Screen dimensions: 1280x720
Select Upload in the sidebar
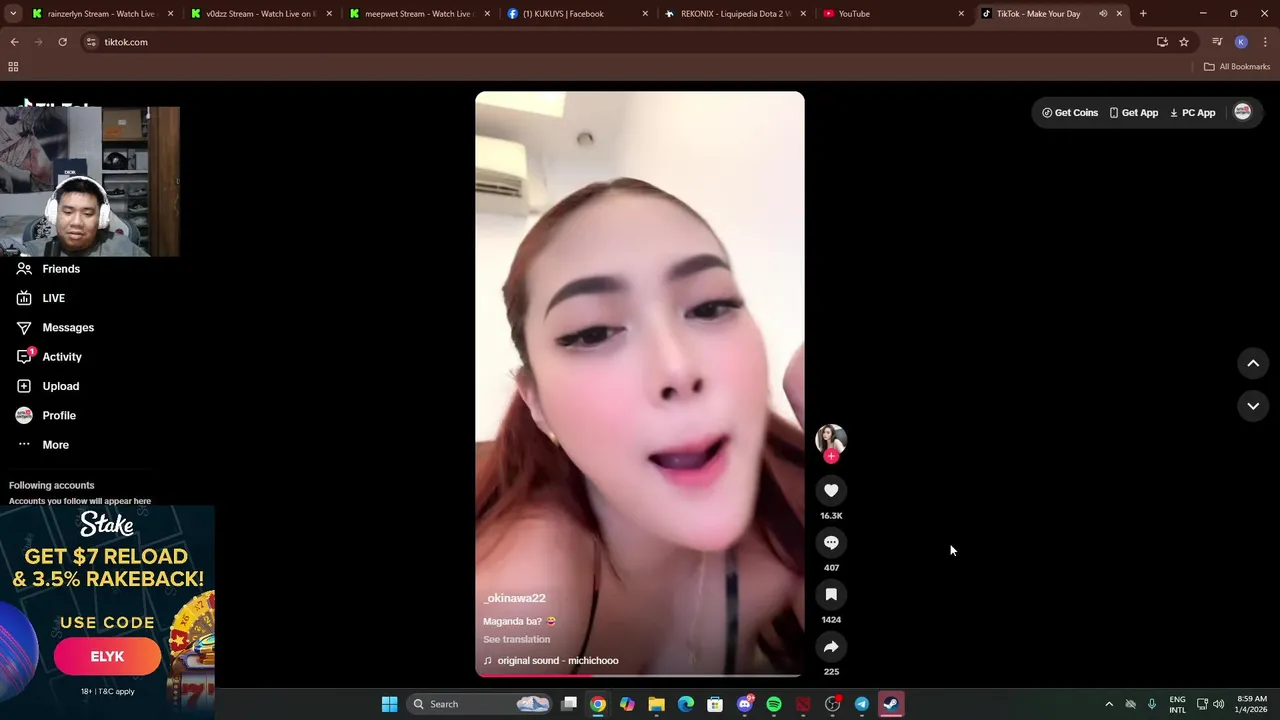tap(60, 386)
